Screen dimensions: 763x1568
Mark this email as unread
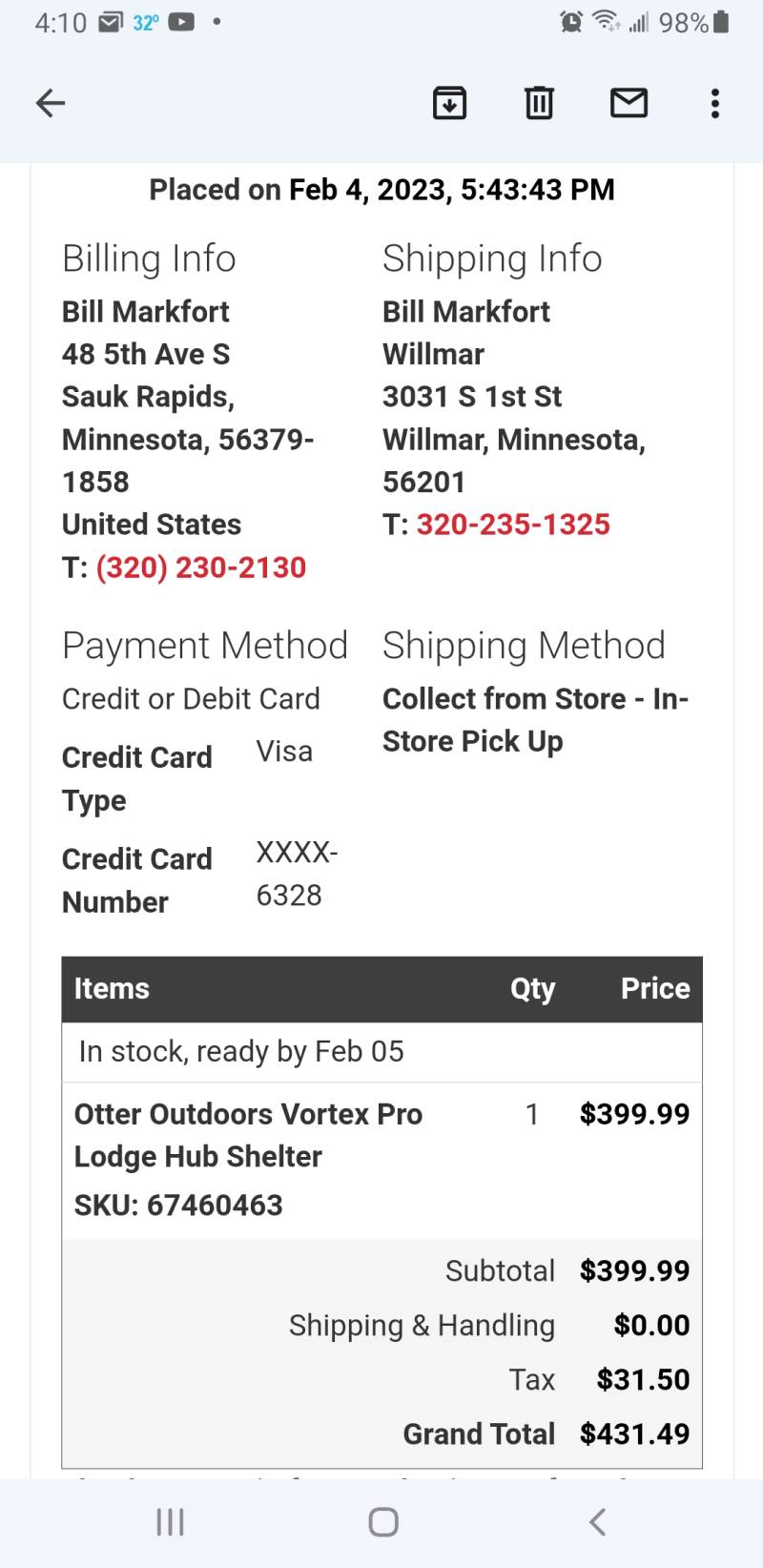[x=629, y=103]
